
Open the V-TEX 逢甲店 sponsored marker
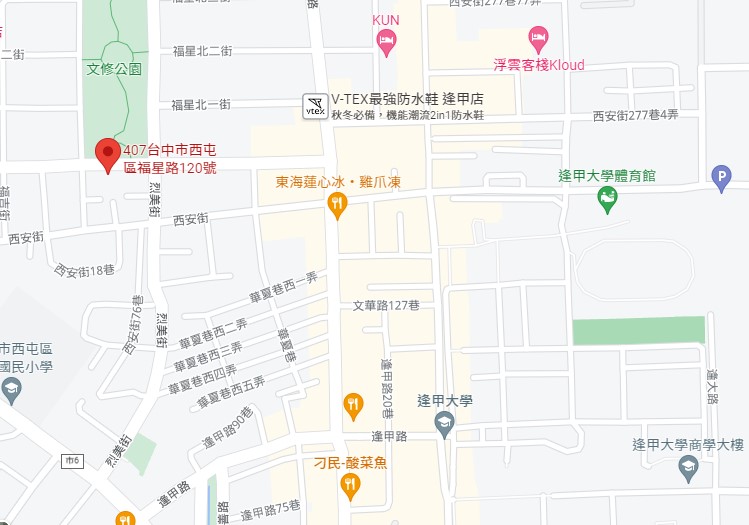tap(314, 107)
